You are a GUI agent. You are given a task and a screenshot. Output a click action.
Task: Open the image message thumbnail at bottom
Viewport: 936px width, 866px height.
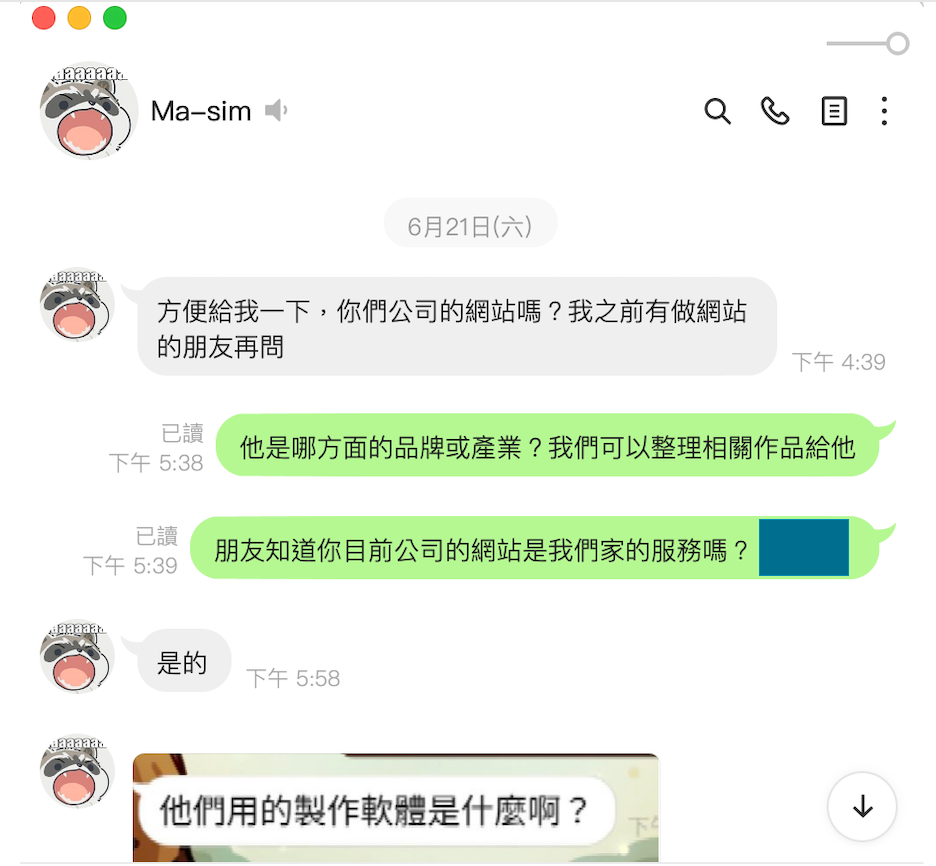point(395,807)
